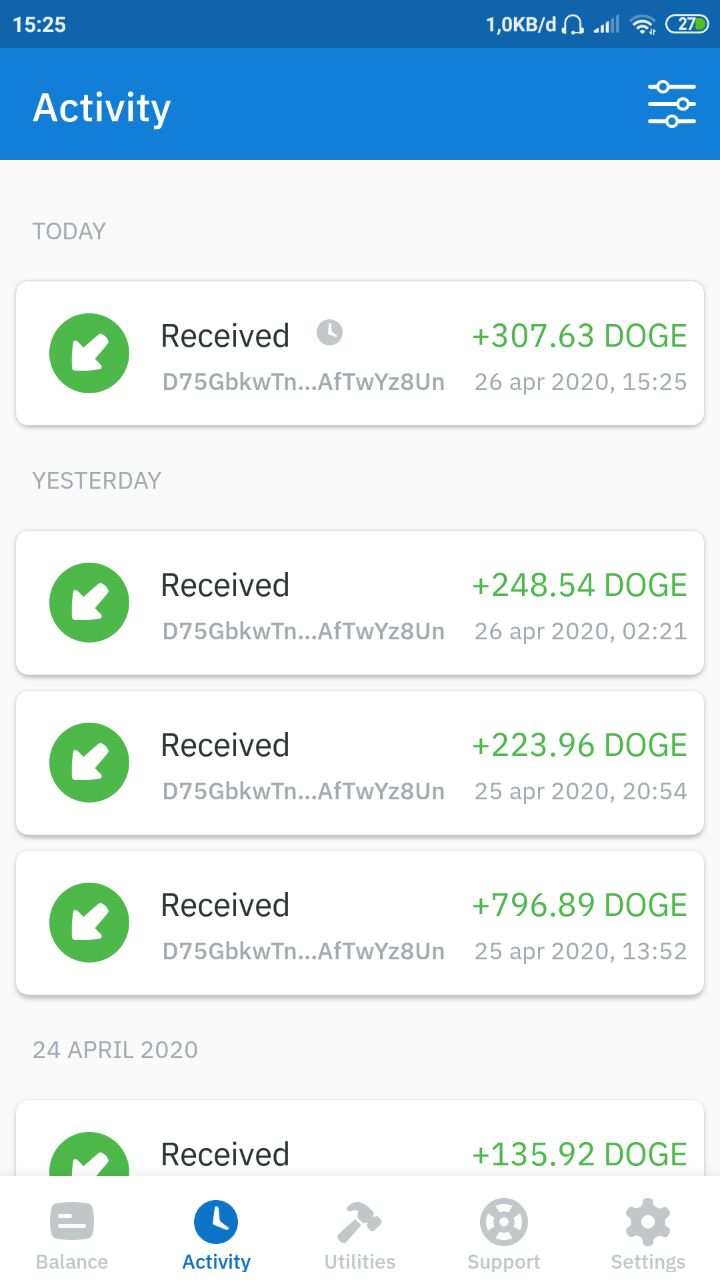Open the Support tab

pos(504,1236)
